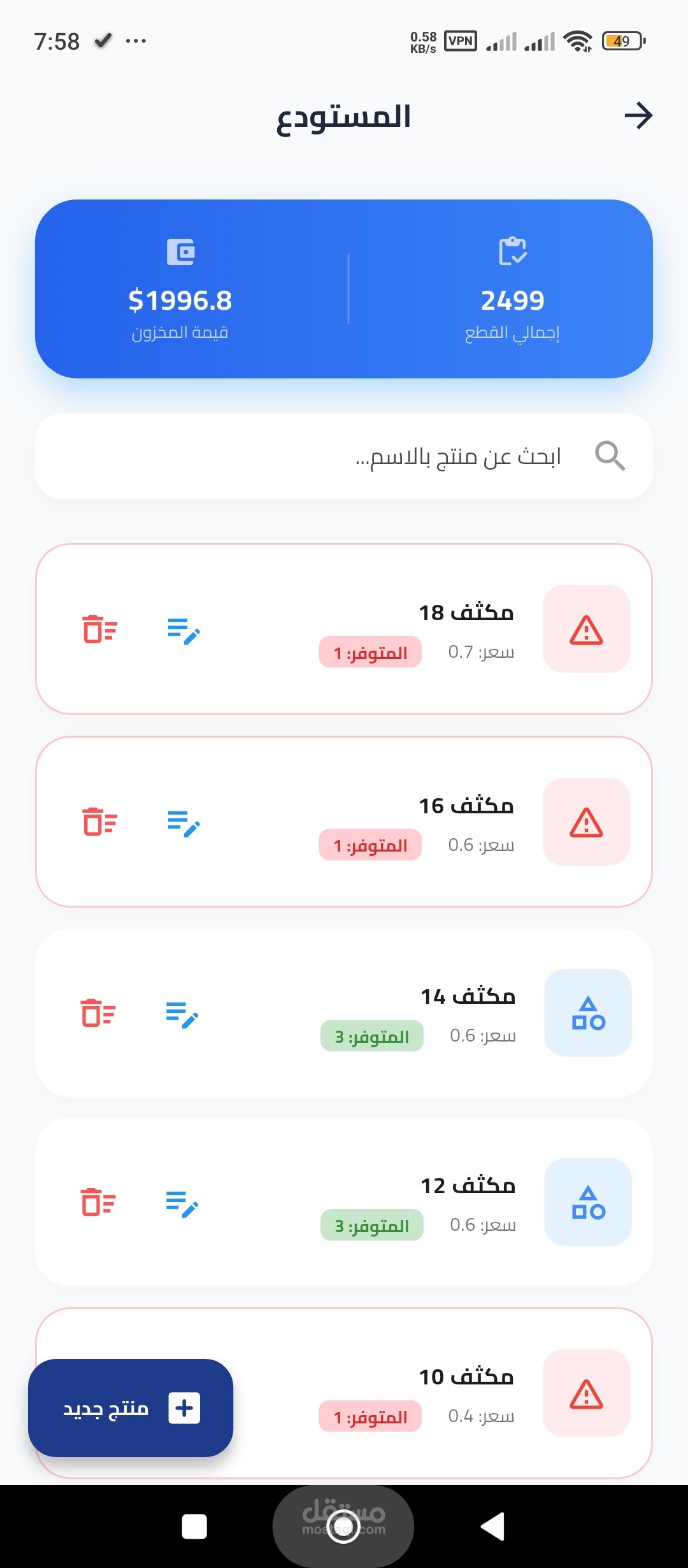Viewport: 688px width, 1568px height.
Task: Open recent apps from navigation bar
Action: click(x=194, y=1527)
